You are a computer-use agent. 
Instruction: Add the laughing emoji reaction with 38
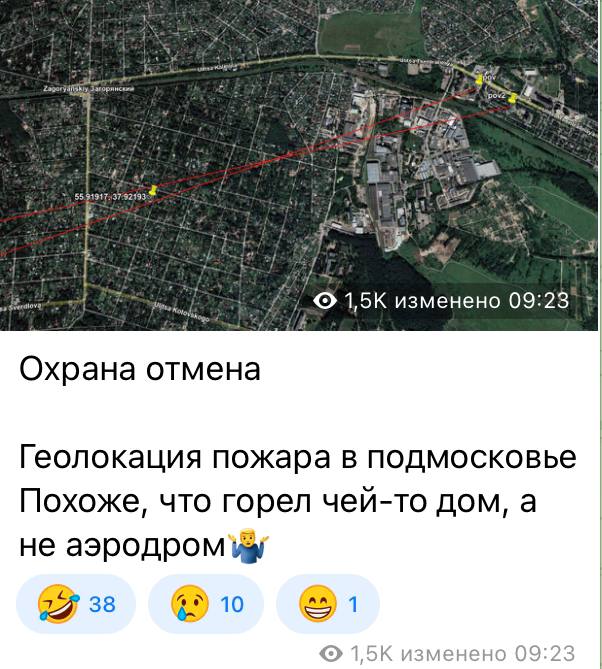(76, 604)
